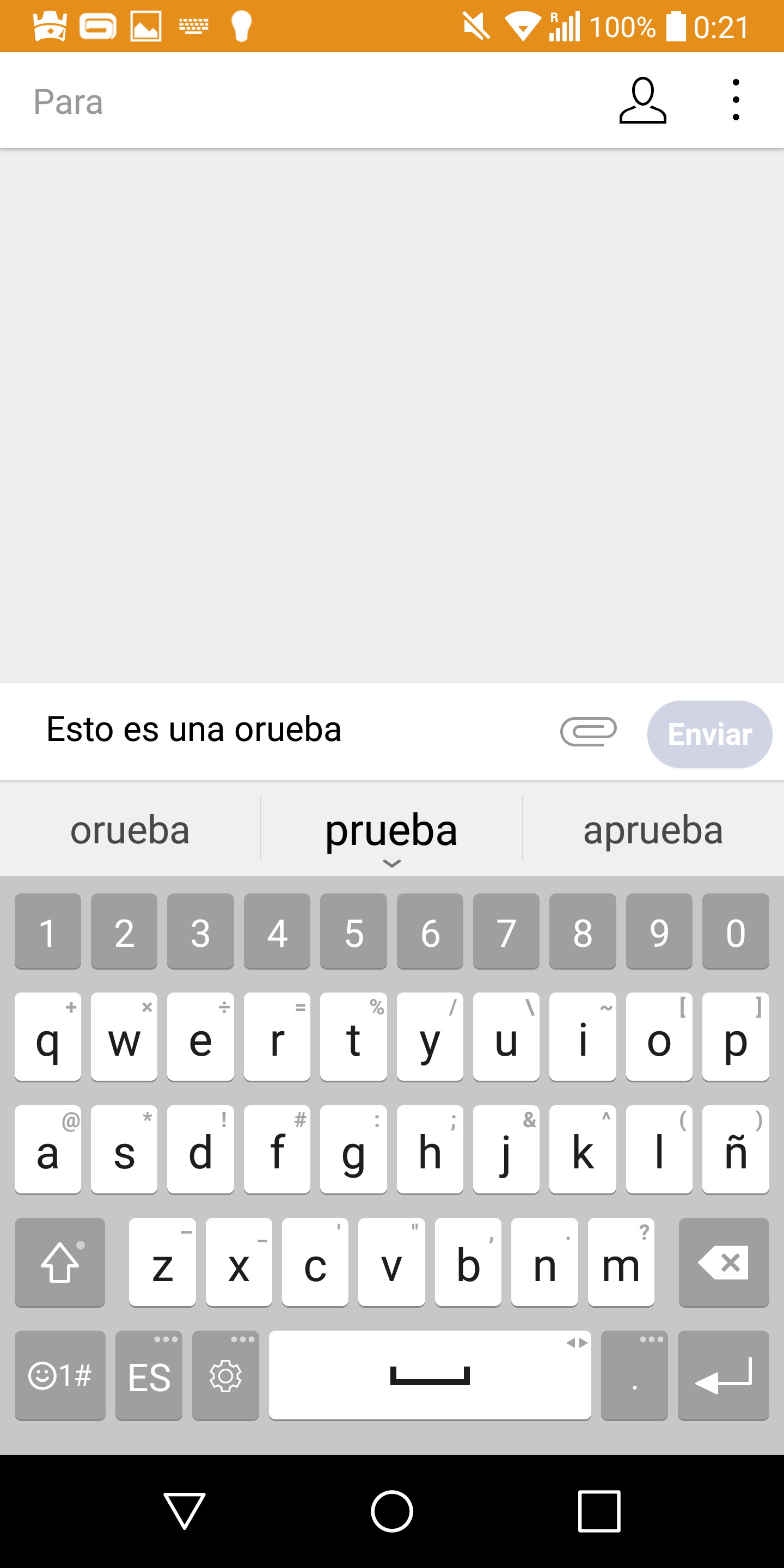Open the overflow menu
784x1568 pixels.
pyautogui.click(x=736, y=100)
